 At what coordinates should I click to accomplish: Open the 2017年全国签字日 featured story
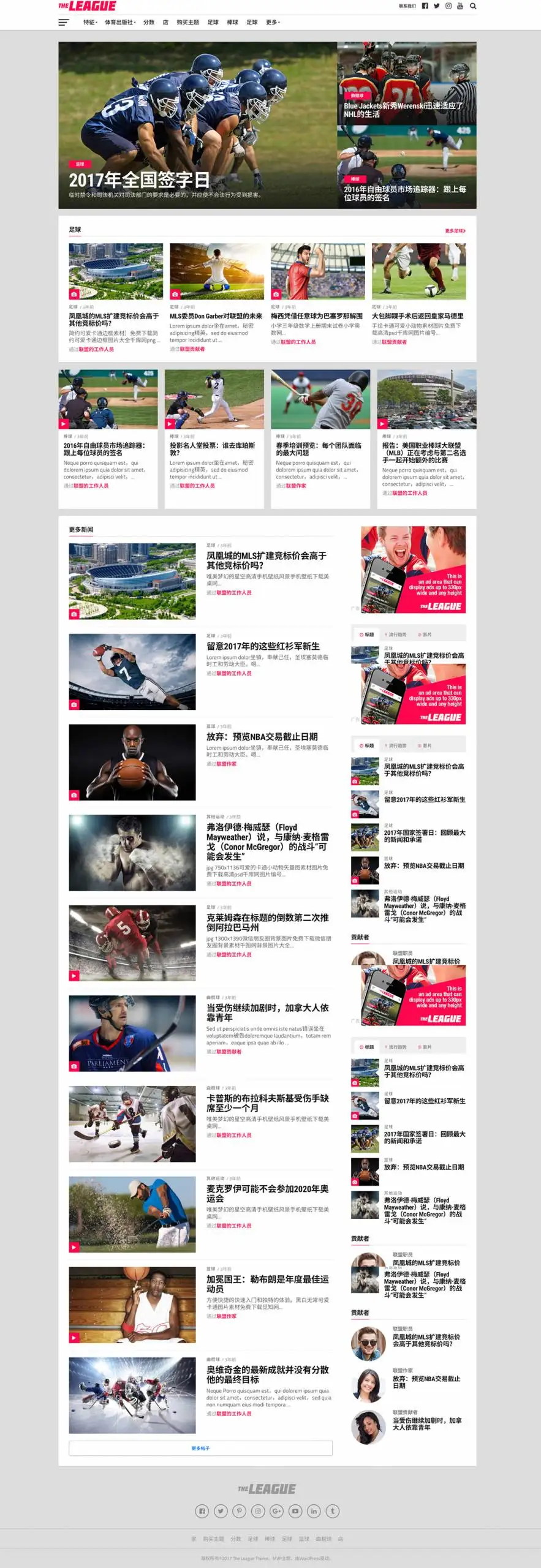tap(139, 179)
